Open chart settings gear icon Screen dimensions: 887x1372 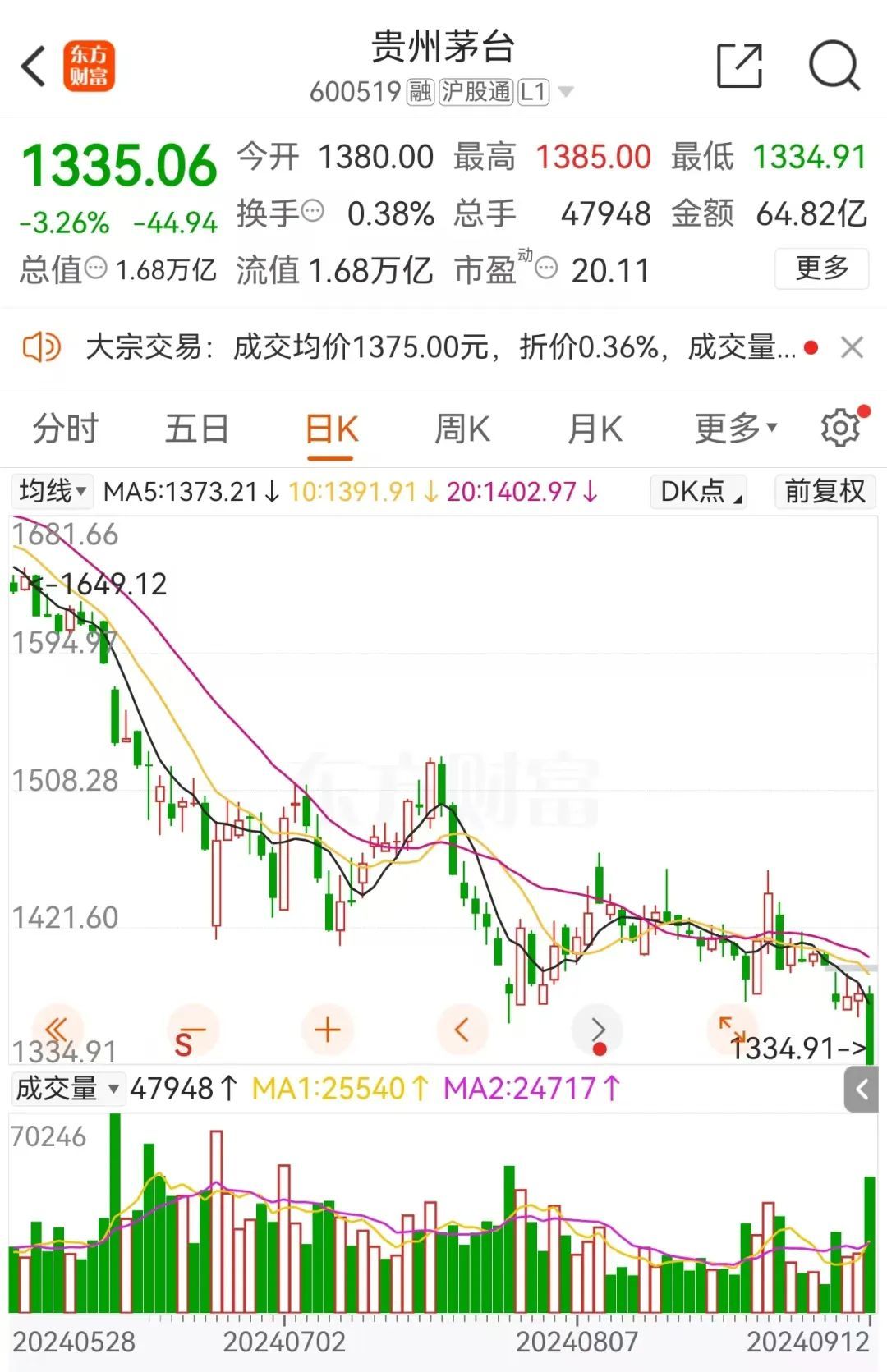[840, 427]
